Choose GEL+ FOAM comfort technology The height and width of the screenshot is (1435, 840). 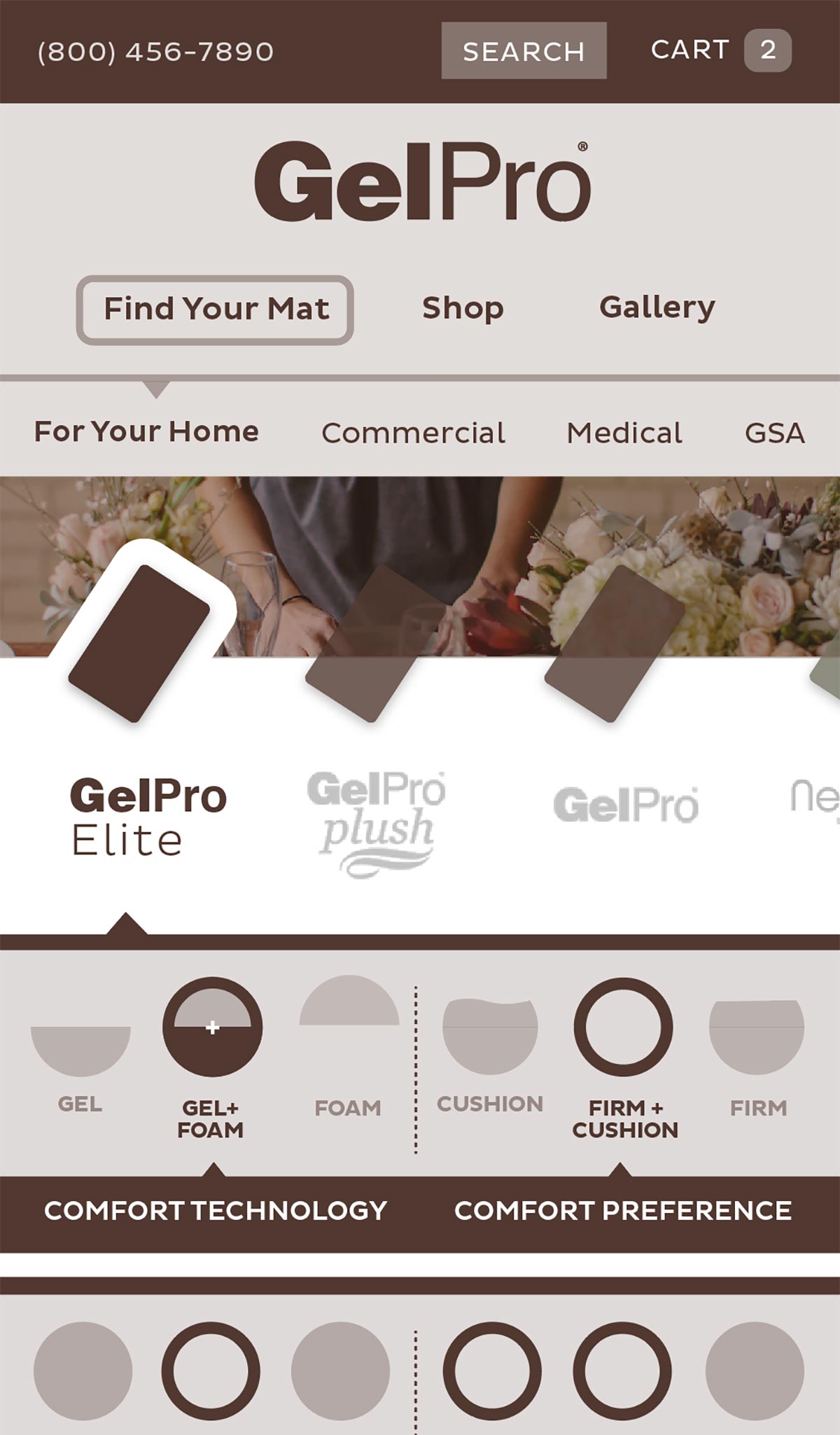(212, 1027)
